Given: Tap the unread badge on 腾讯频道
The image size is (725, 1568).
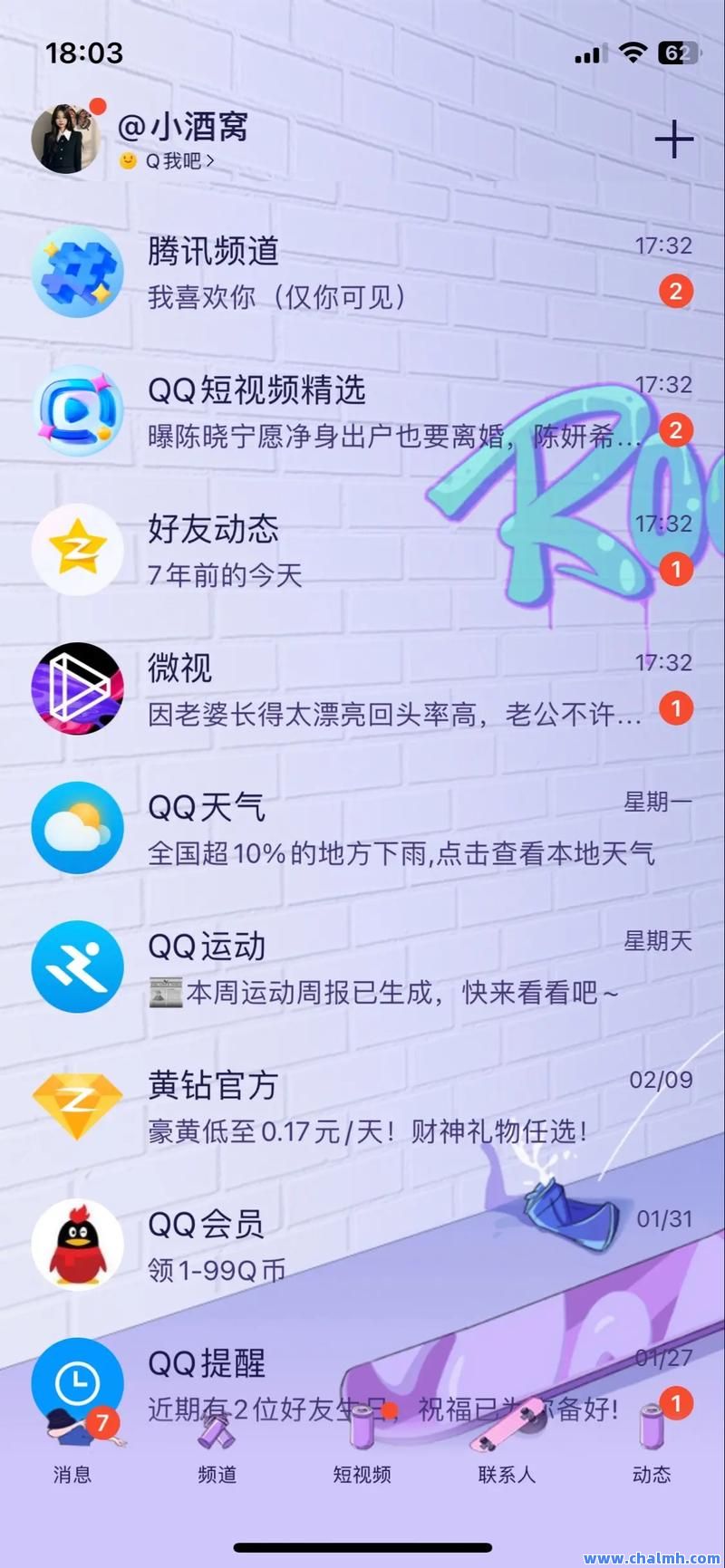Looking at the screenshot, I should point(675,291).
